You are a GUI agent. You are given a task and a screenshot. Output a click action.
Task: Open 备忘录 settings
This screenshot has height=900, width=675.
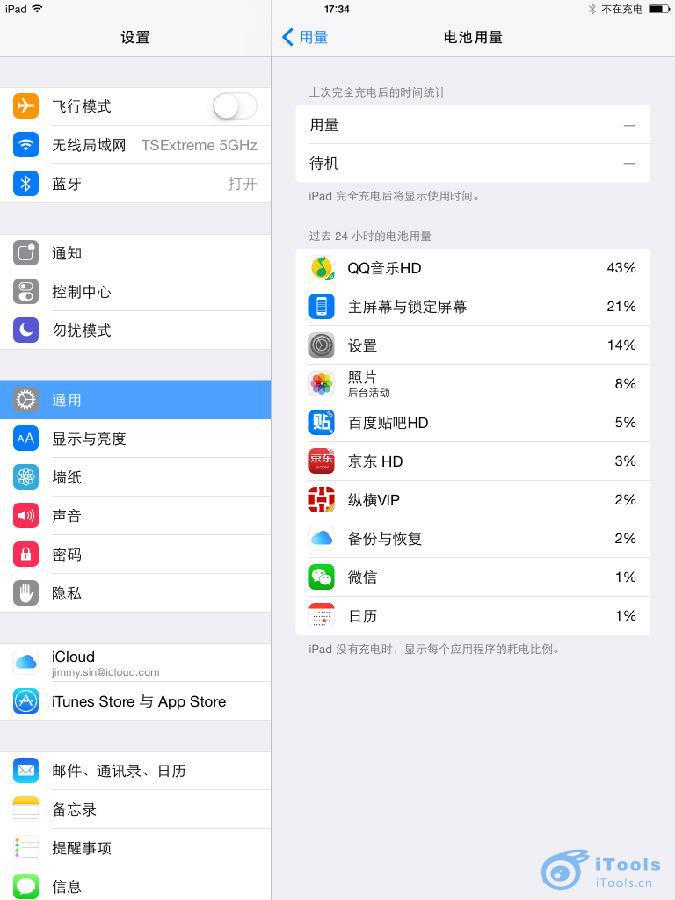(135, 809)
